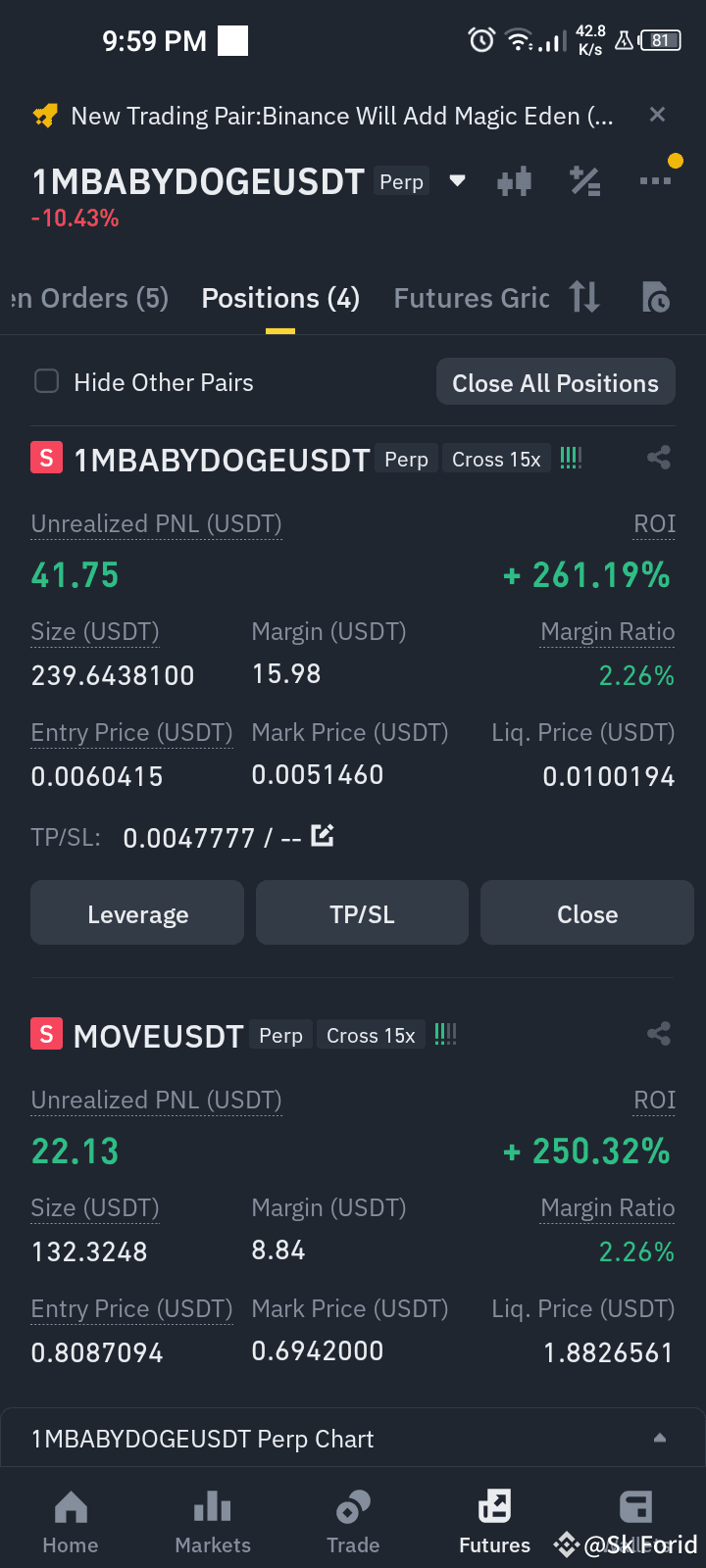Image resolution: width=706 pixels, height=1568 pixels.
Task: Open the three-dot more options menu
Action: (x=656, y=180)
